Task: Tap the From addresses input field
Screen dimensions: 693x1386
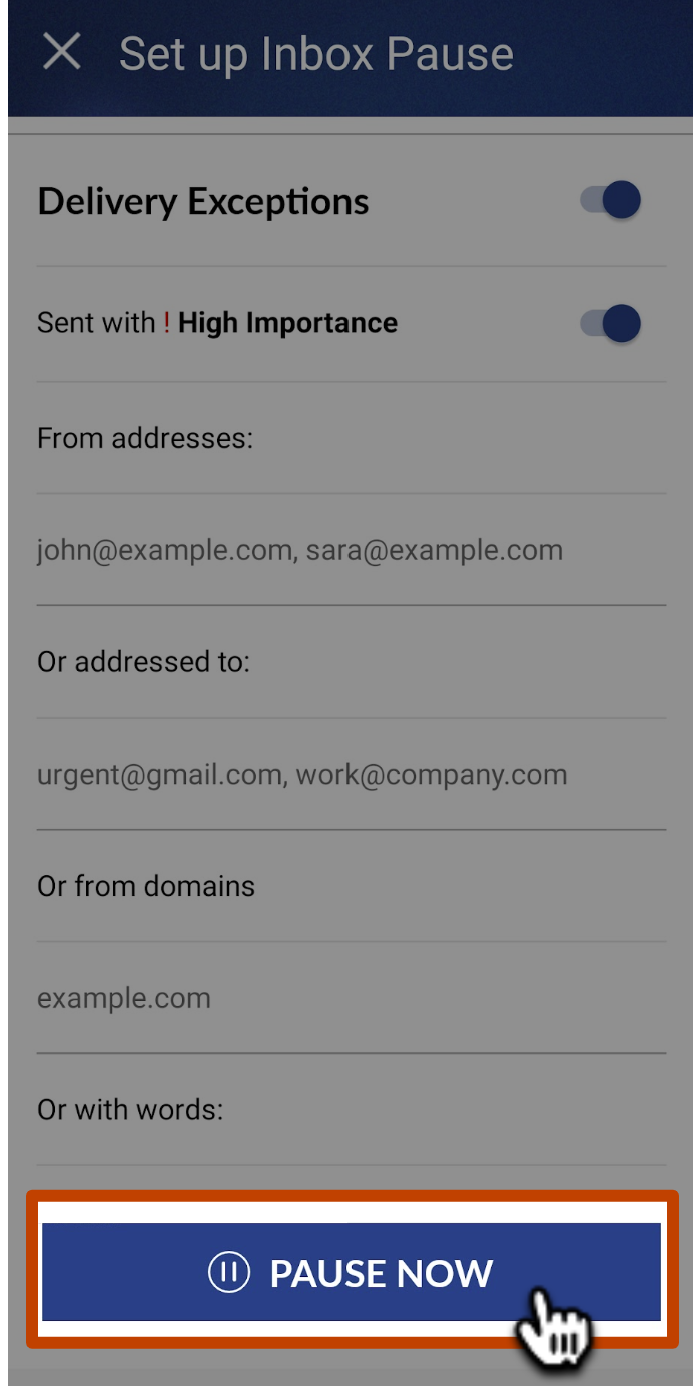Action: 351,550
